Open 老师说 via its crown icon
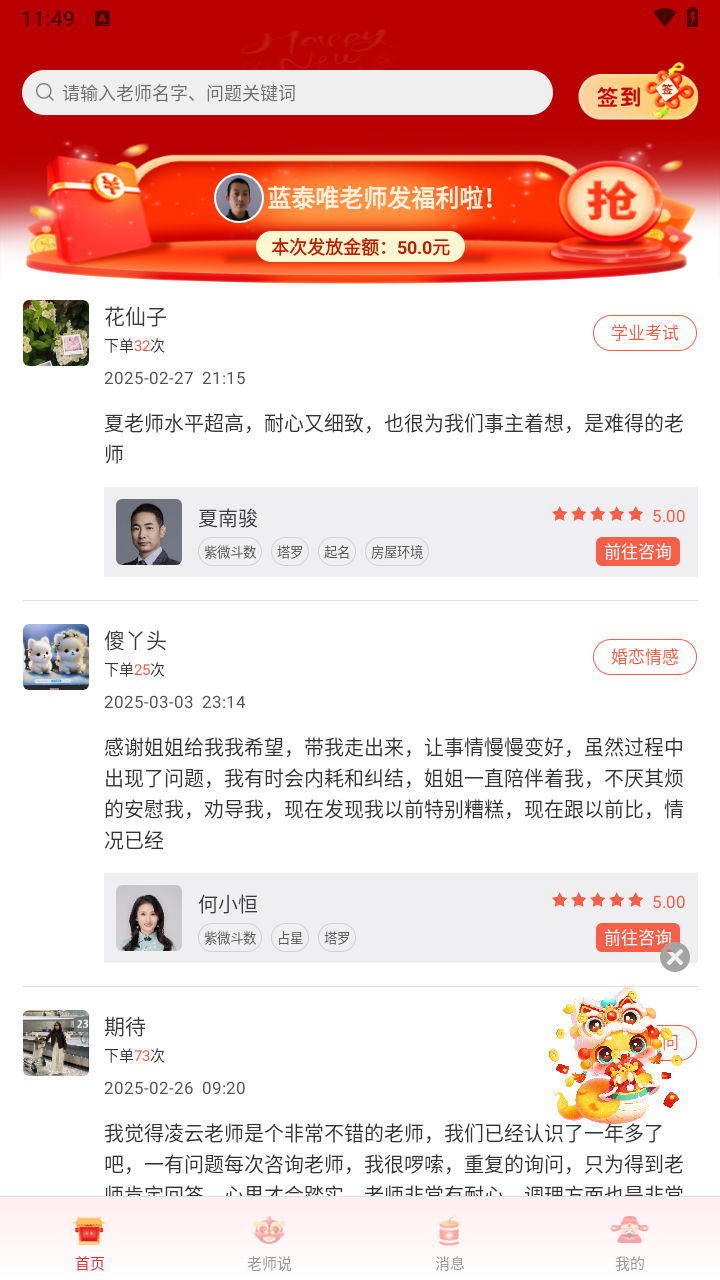This screenshot has height=1280, width=720. coord(269,1232)
